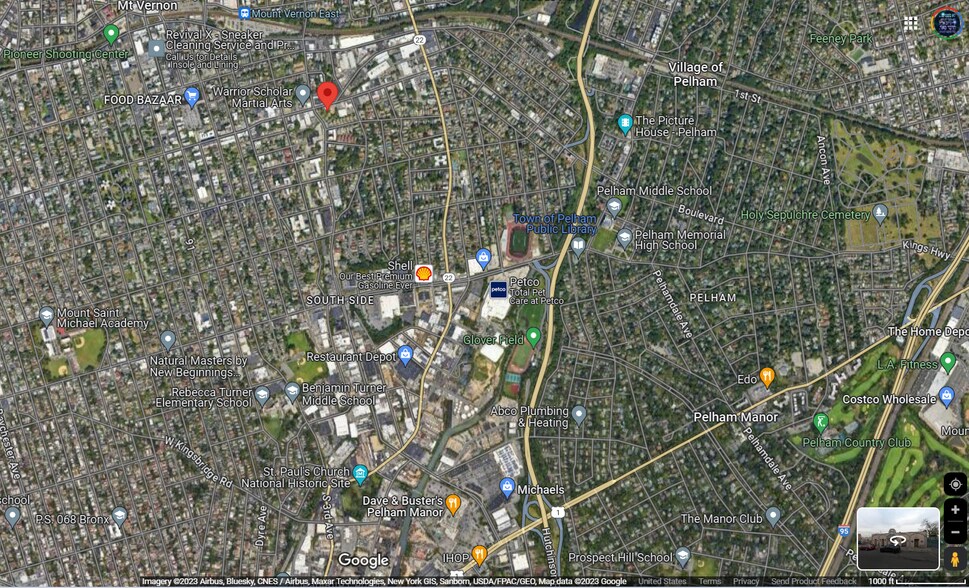Open the Street View preview thumbnail
The width and height of the screenshot is (969, 588).
pos(898,538)
